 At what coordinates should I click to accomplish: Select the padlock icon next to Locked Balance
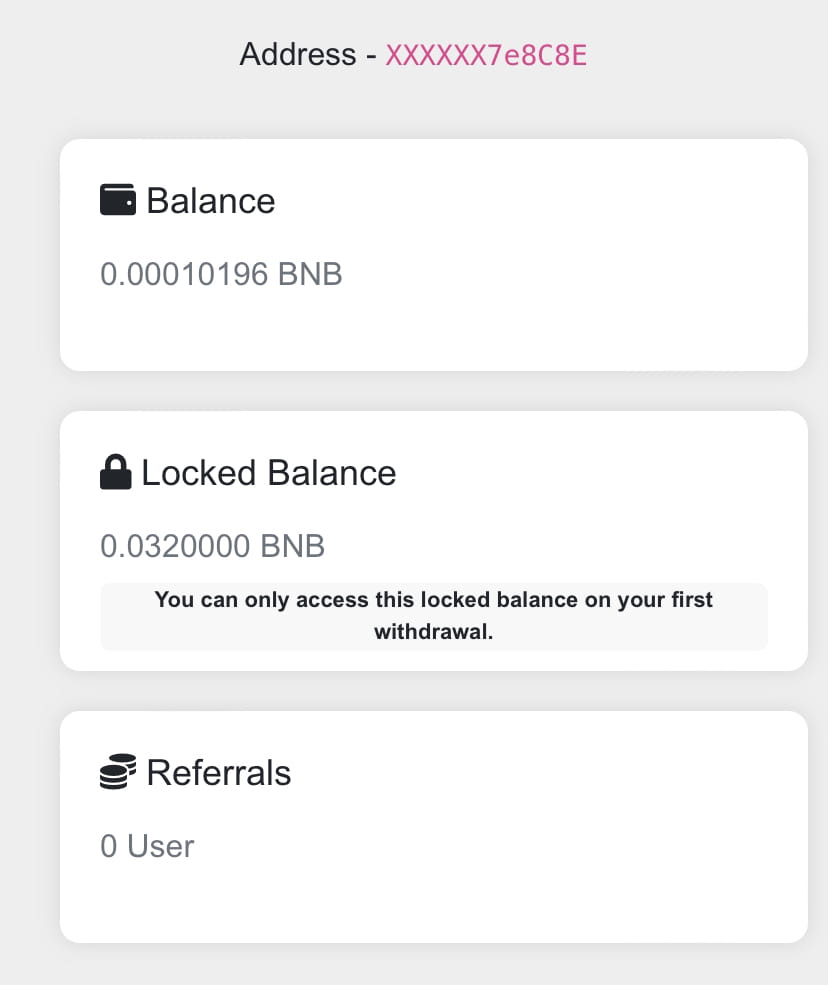(x=117, y=470)
